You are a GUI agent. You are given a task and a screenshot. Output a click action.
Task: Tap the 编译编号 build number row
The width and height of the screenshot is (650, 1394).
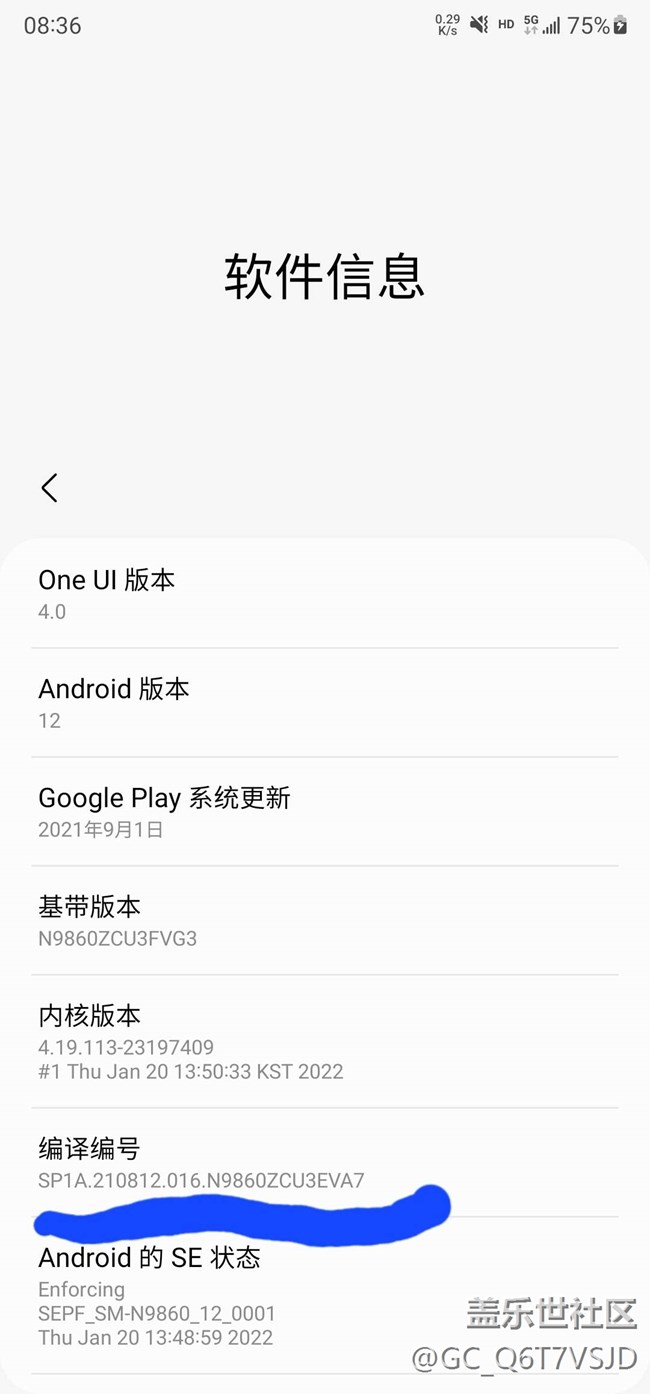click(324, 1163)
